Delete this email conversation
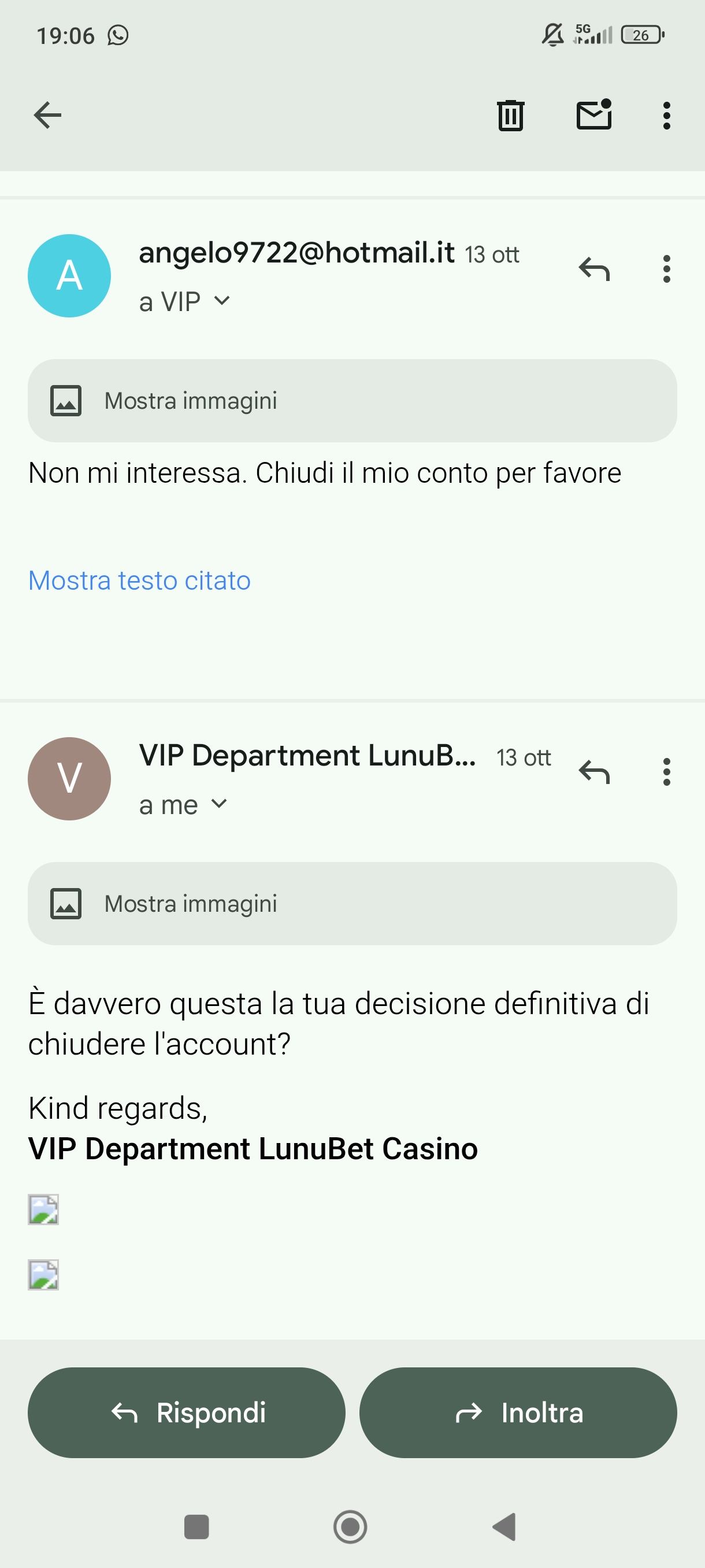This screenshot has width=705, height=1568. [x=510, y=115]
